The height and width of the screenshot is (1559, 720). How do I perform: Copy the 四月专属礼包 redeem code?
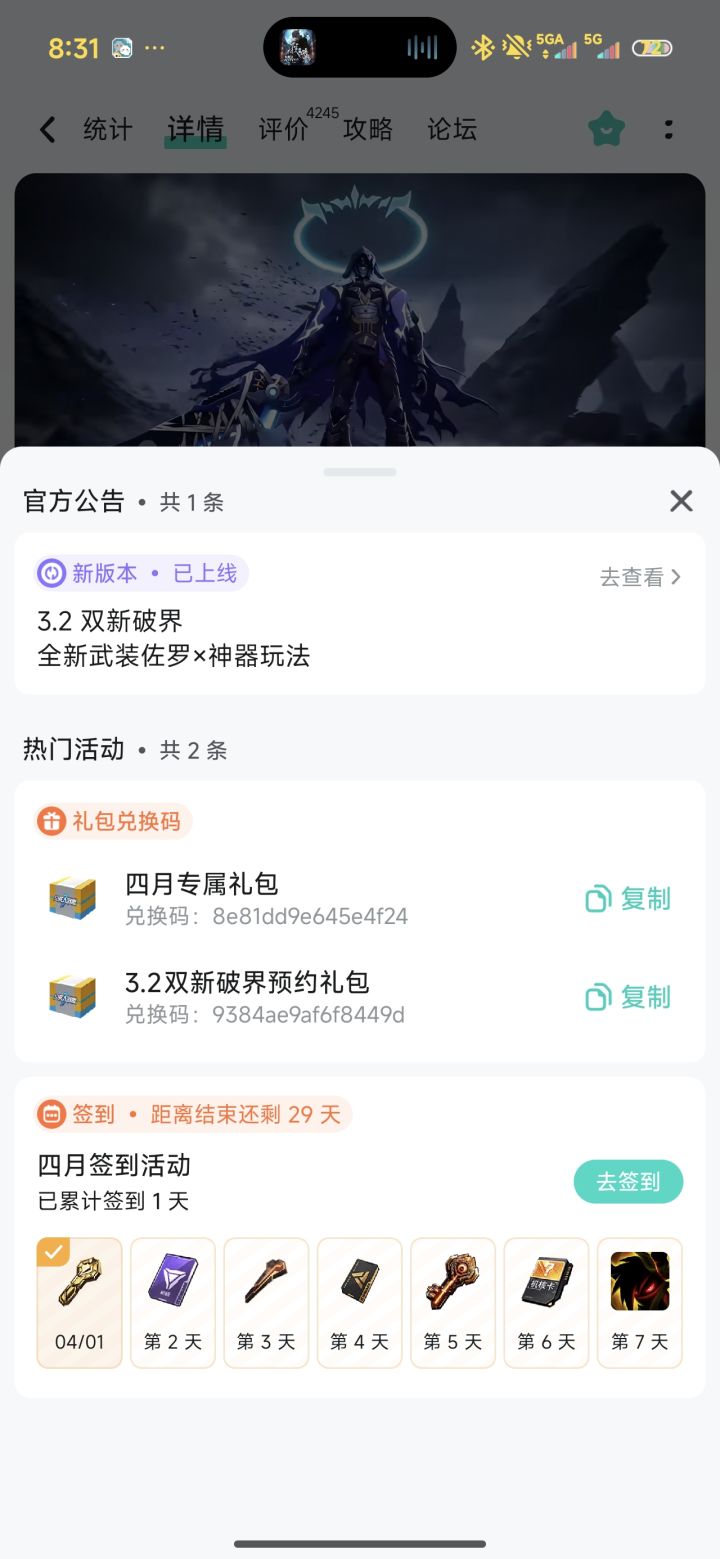pyautogui.click(x=628, y=899)
